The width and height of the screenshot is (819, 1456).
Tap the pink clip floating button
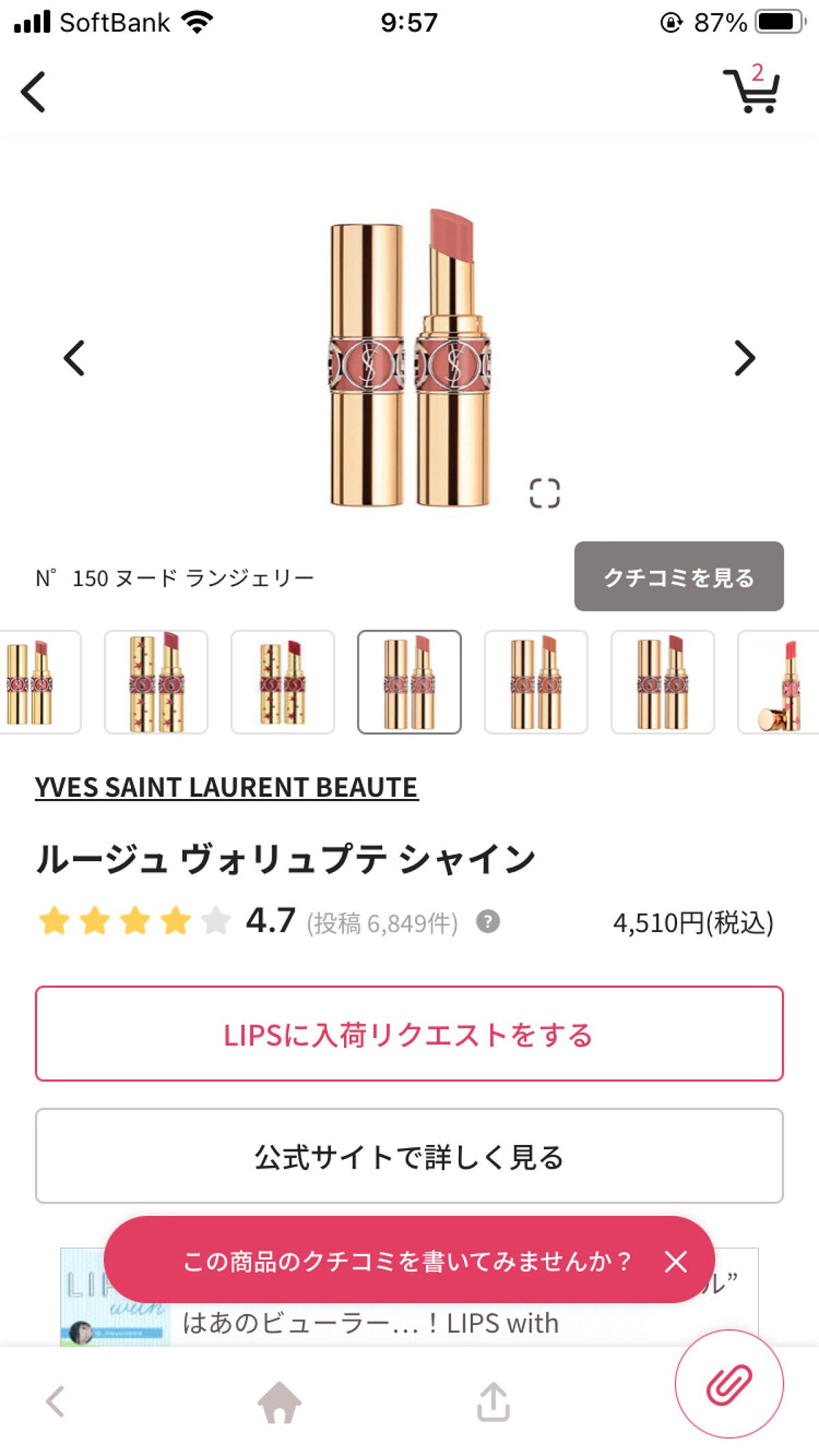click(729, 1385)
